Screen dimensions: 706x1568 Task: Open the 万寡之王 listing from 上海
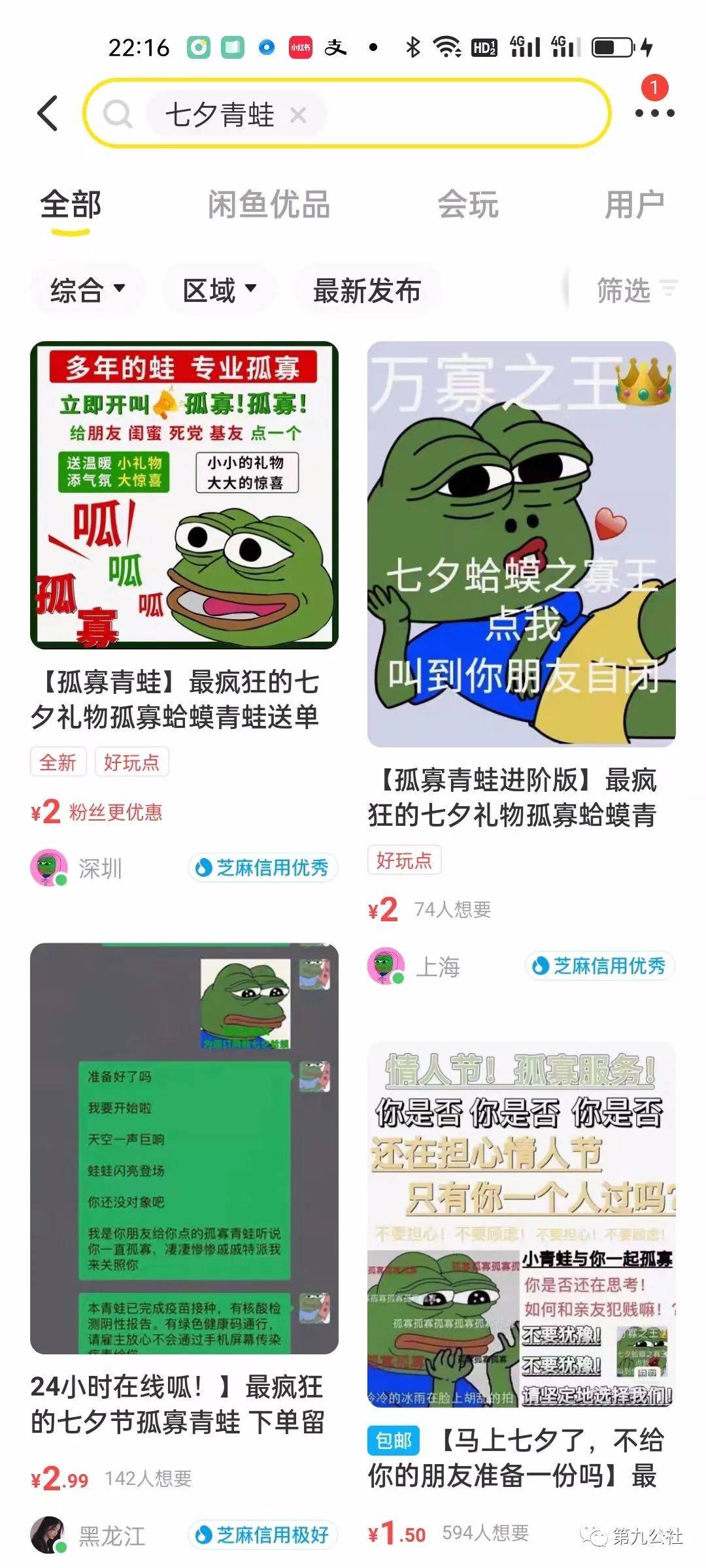tap(521, 544)
